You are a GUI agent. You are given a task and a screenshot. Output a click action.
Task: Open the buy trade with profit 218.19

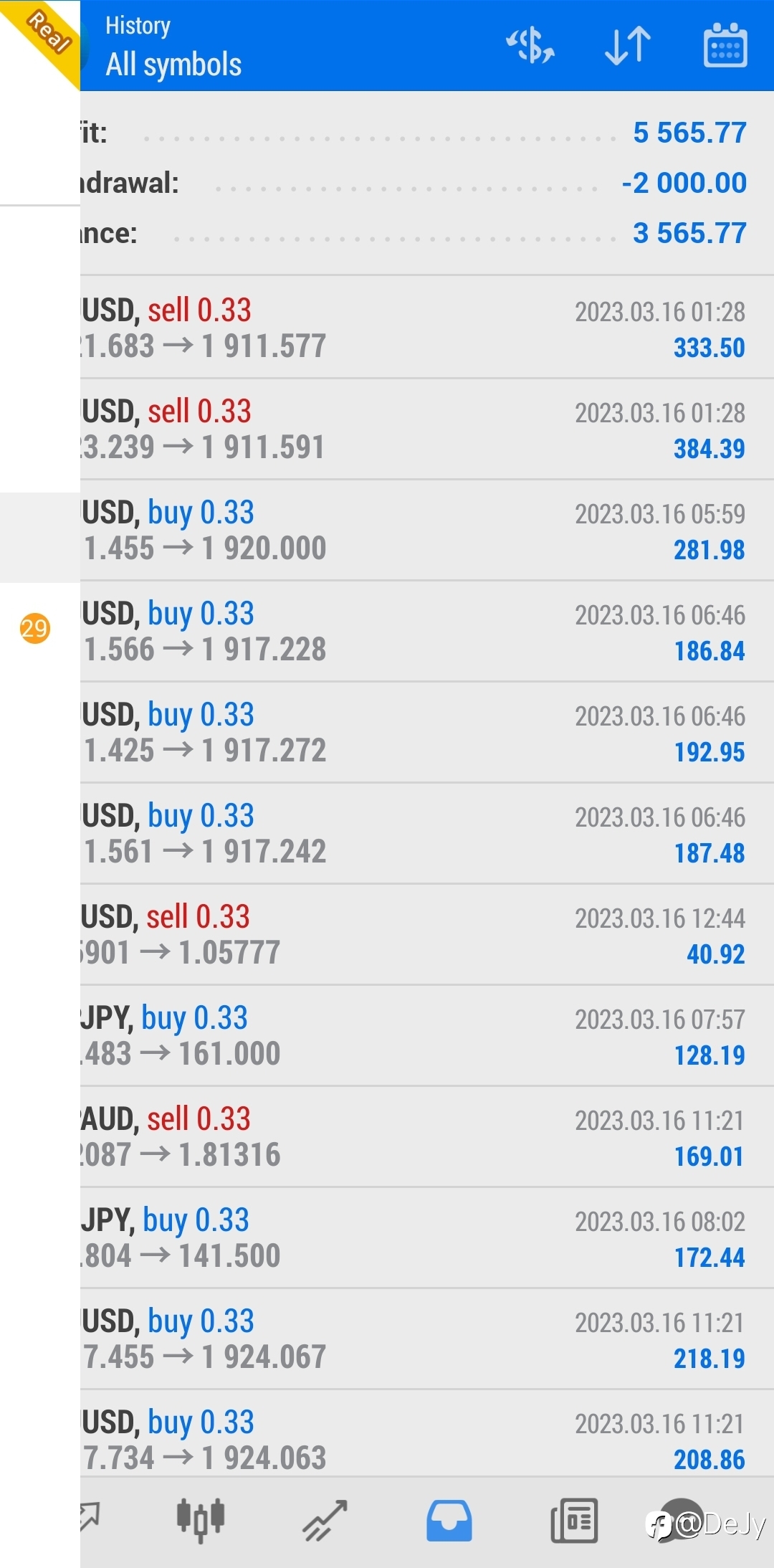(x=427, y=1339)
